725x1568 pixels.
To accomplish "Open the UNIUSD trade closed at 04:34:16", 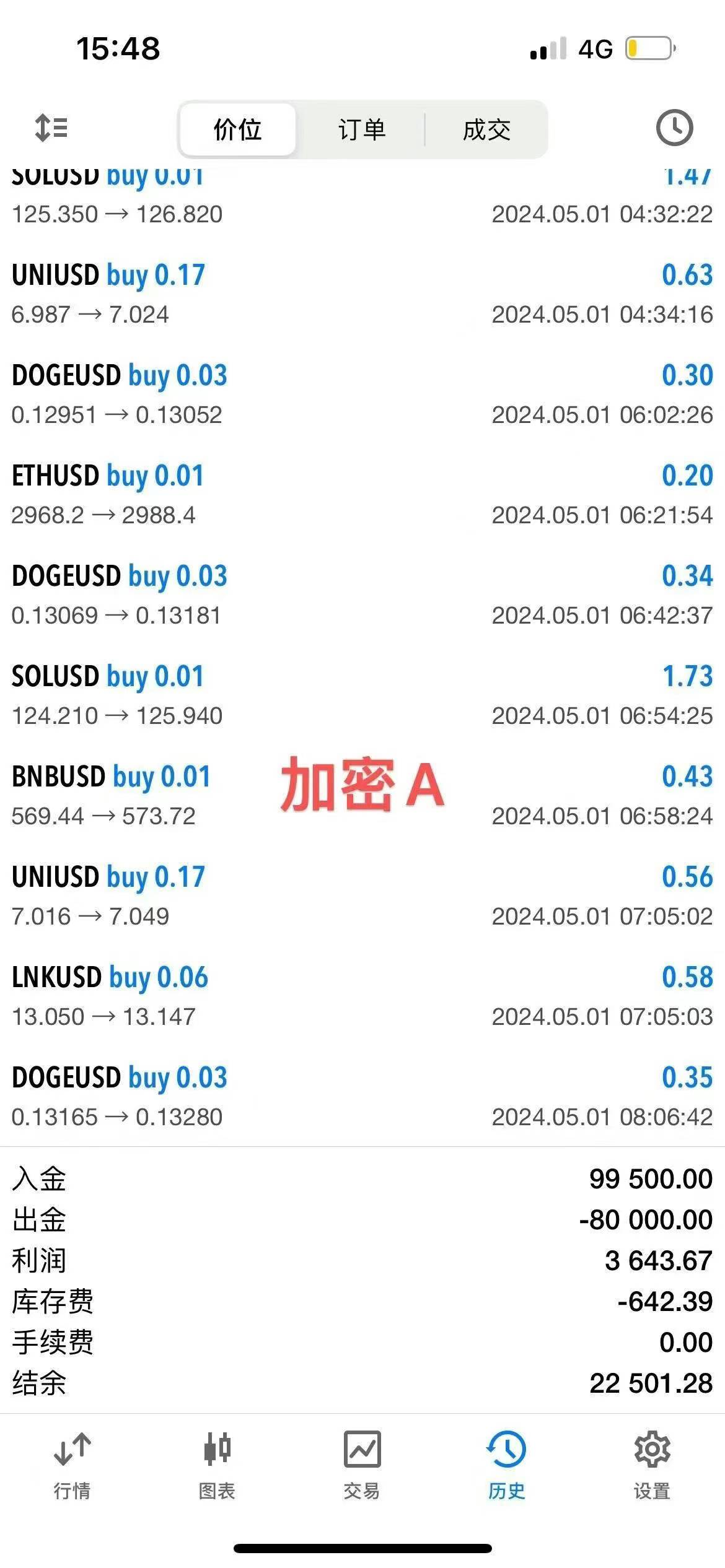I will click(362, 294).
